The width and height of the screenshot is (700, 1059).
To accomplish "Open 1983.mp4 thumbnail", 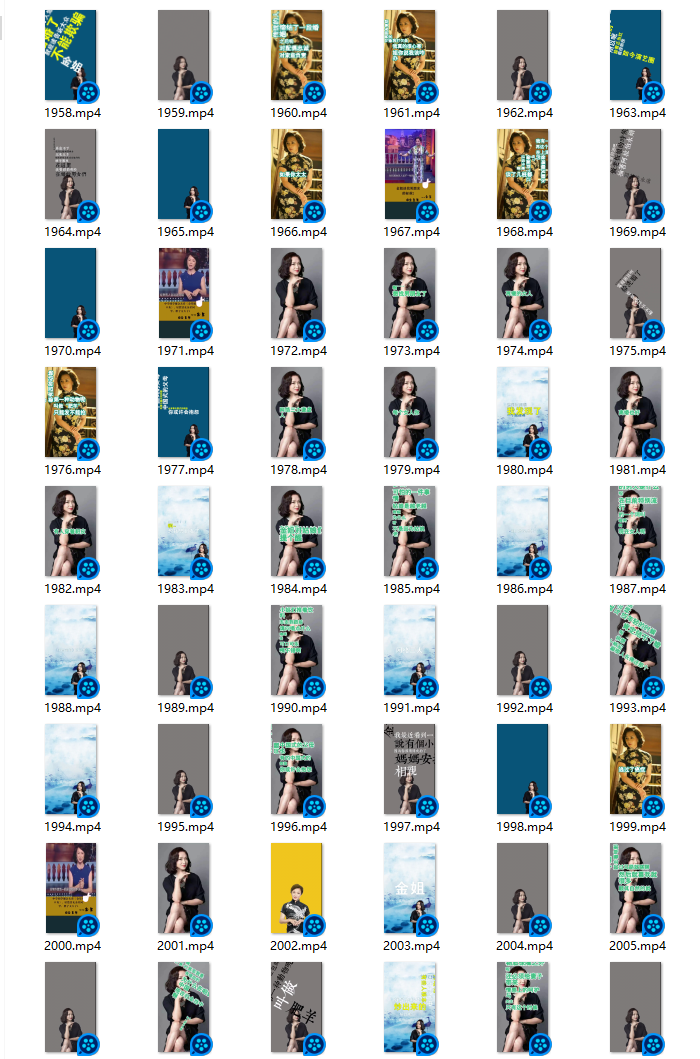I will (184, 531).
